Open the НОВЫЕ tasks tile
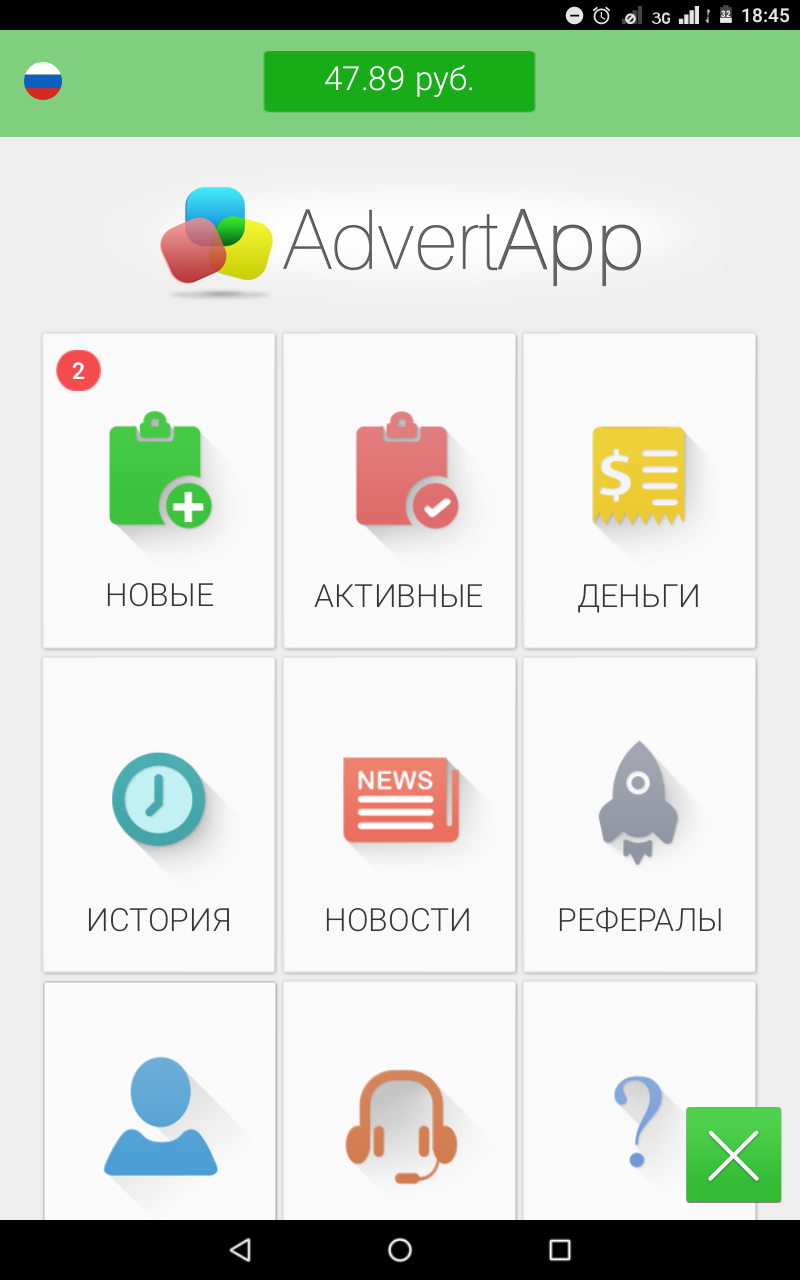Image resolution: width=800 pixels, height=1280 pixels. pos(159,491)
